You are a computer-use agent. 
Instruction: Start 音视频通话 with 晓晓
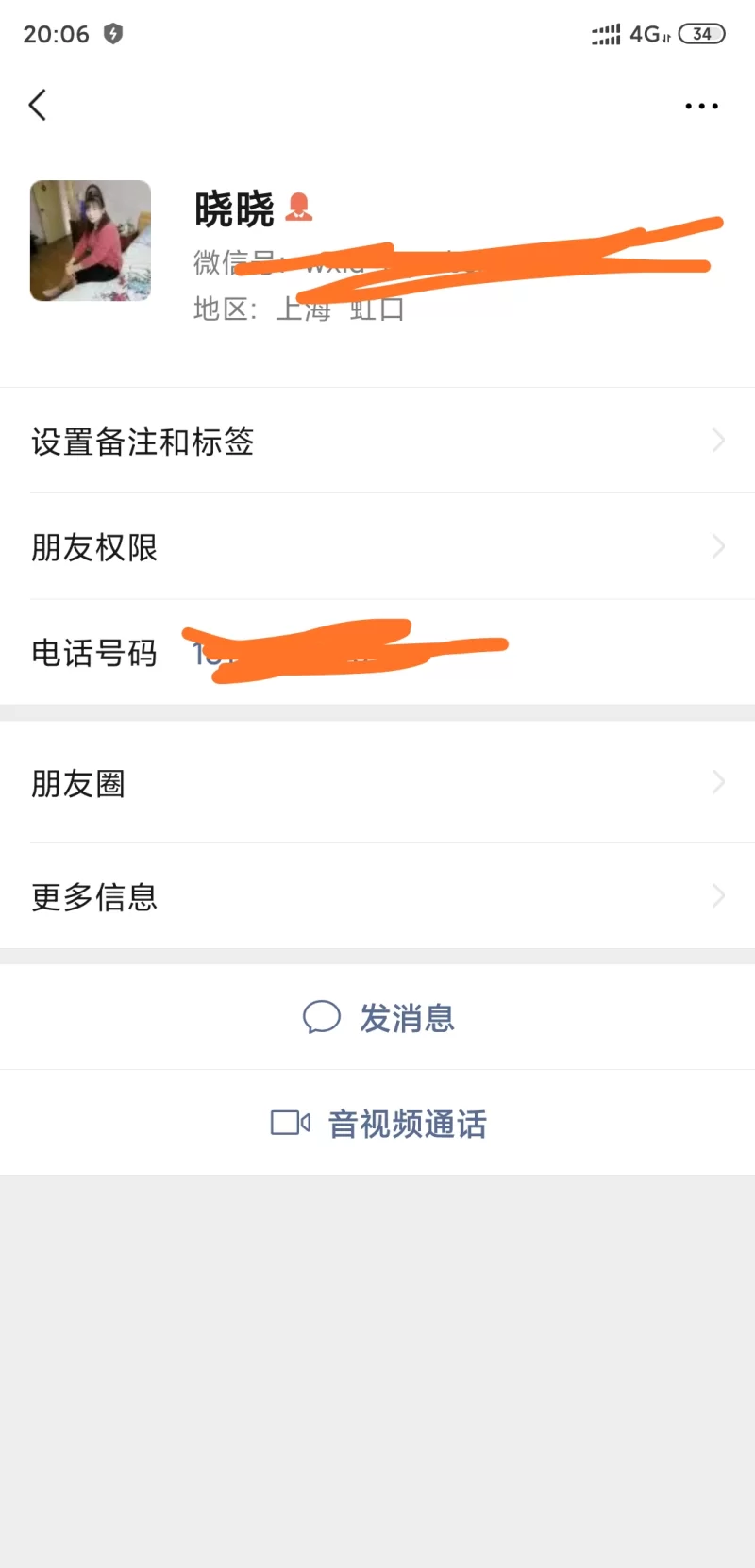(379, 1123)
